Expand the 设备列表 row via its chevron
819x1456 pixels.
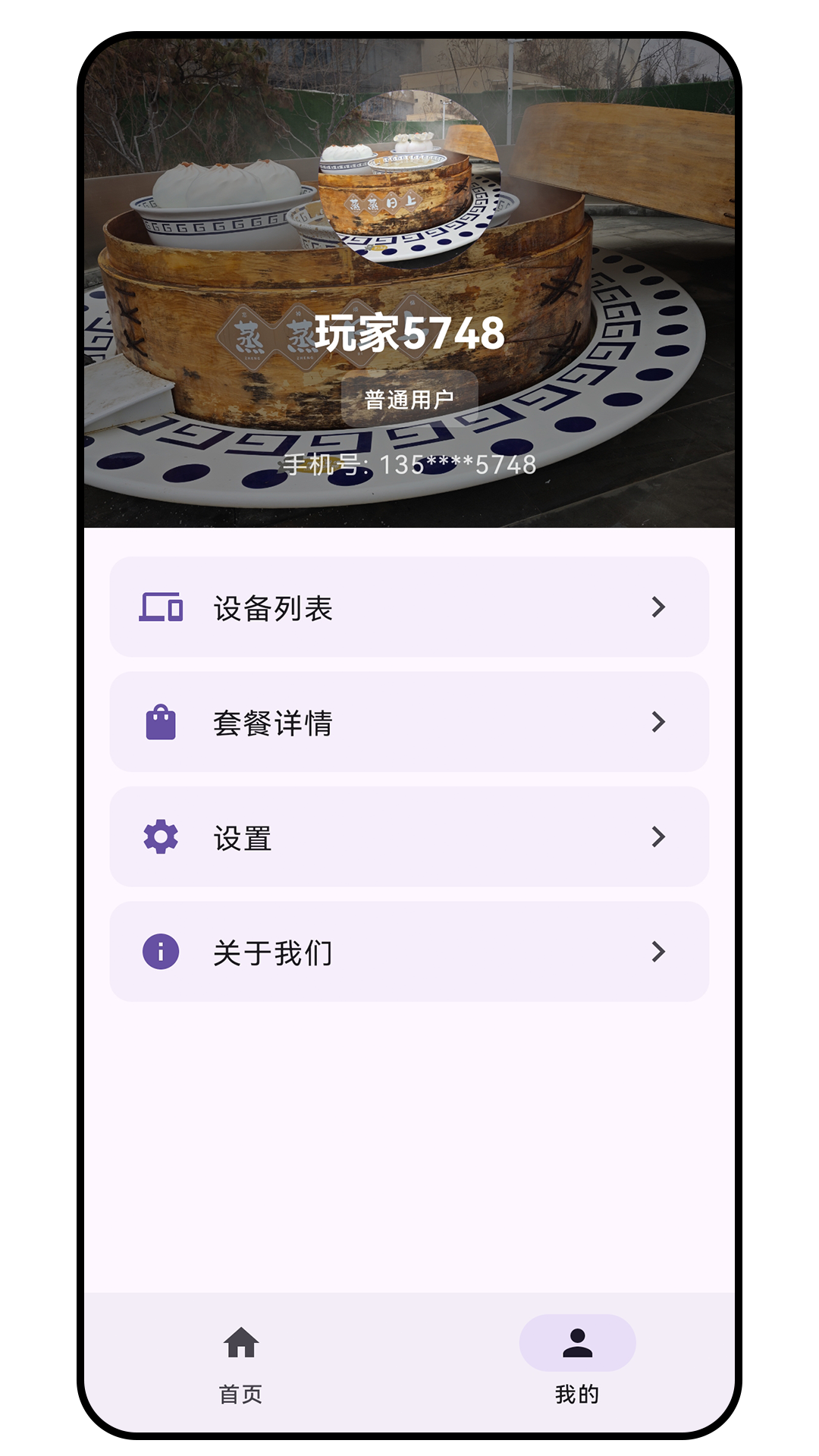pyautogui.click(x=659, y=607)
